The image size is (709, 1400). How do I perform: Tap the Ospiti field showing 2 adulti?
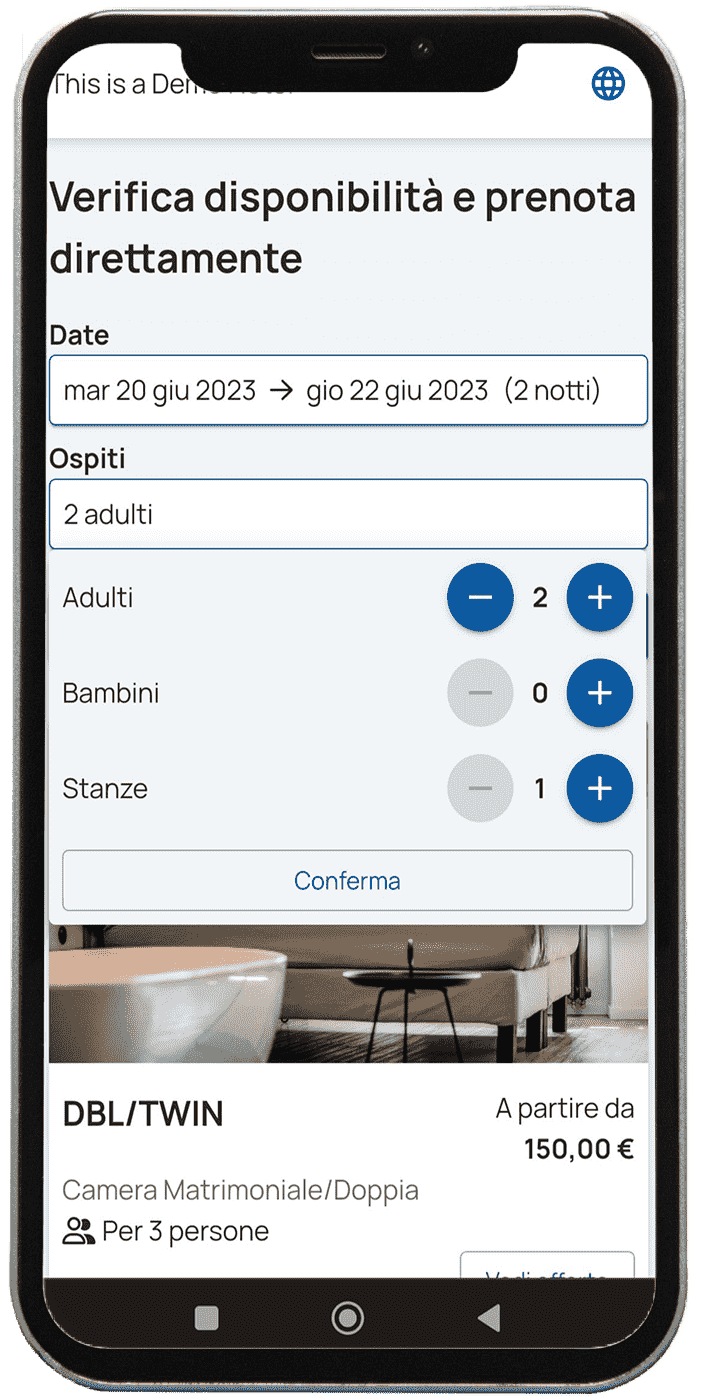tap(348, 514)
